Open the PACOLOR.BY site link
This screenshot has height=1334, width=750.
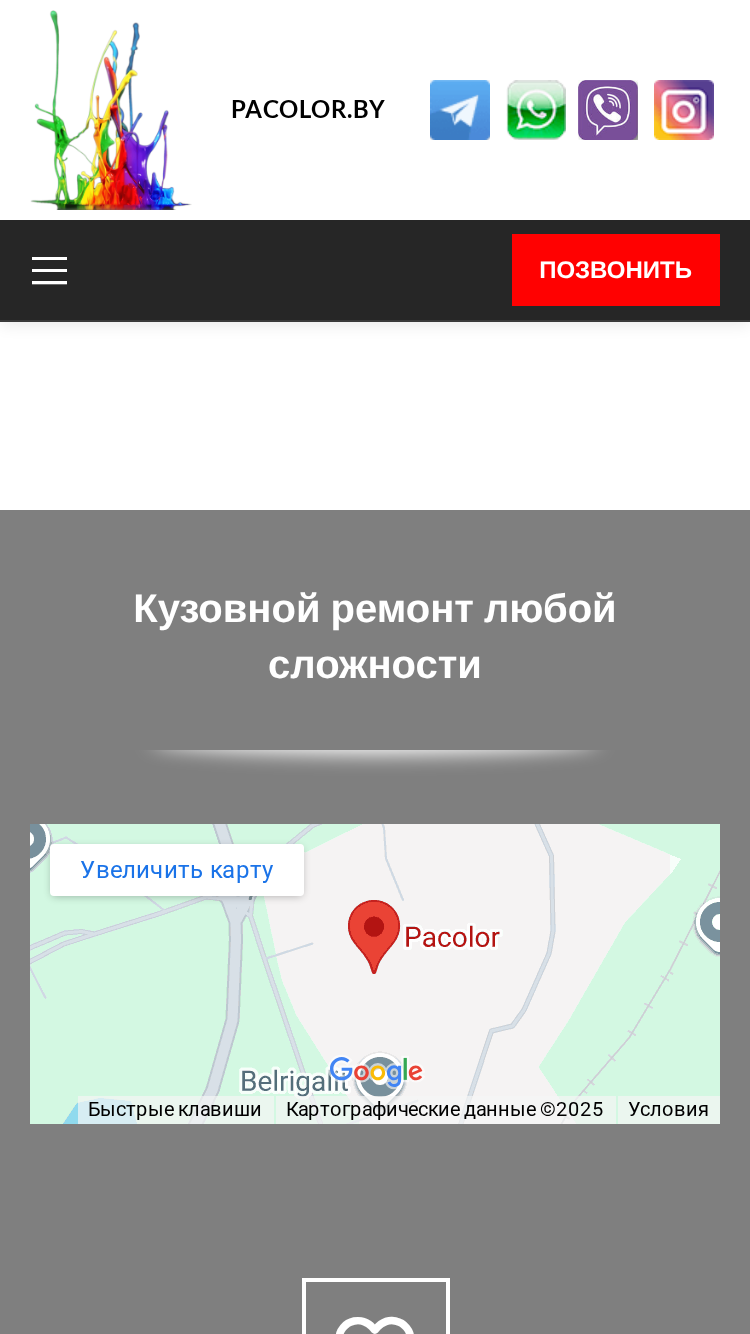pos(308,109)
